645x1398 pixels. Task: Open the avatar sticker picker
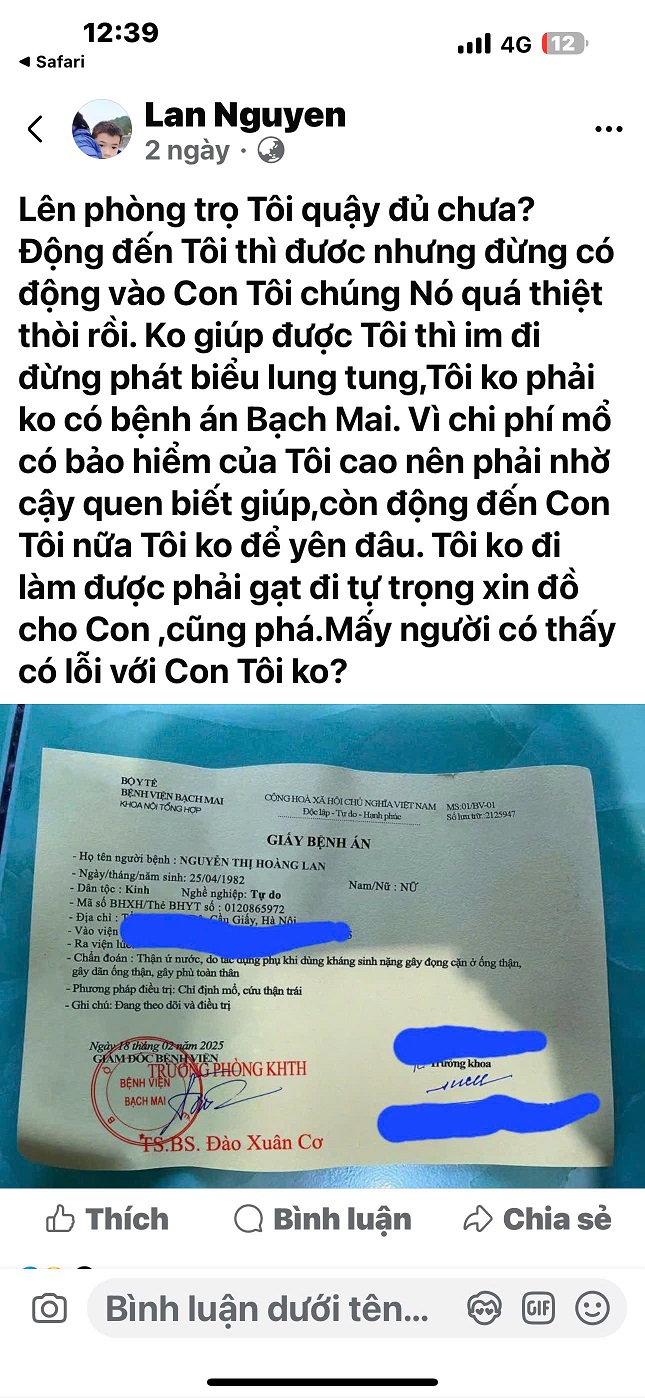pos(485,1308)
